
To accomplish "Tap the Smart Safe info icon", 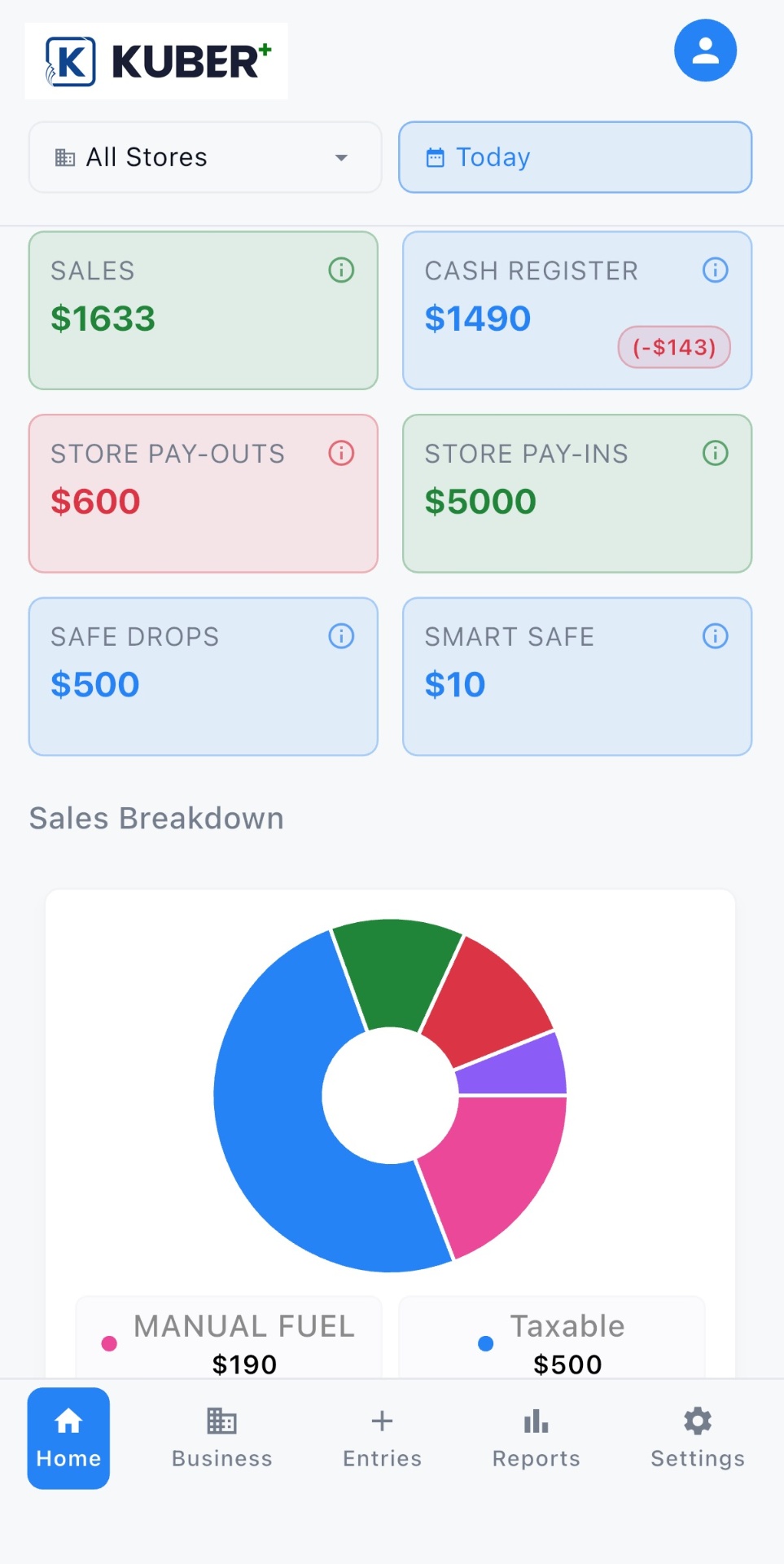I will (715, 636).
